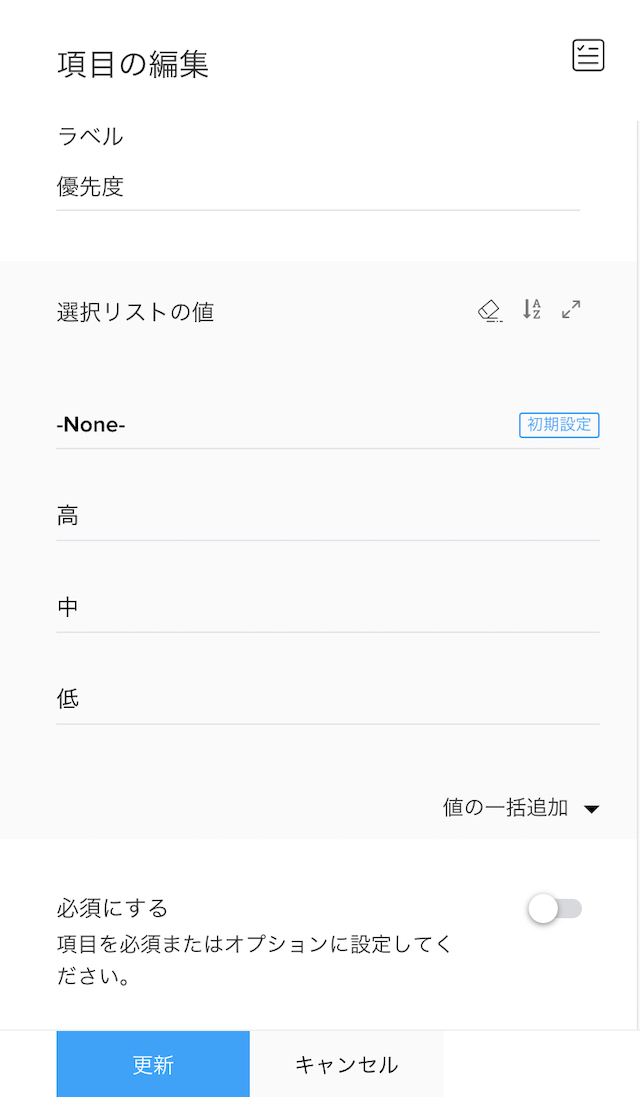Edit the 中 picklist value
This screenshot has height=1097, width=640.
coord(328,607)
